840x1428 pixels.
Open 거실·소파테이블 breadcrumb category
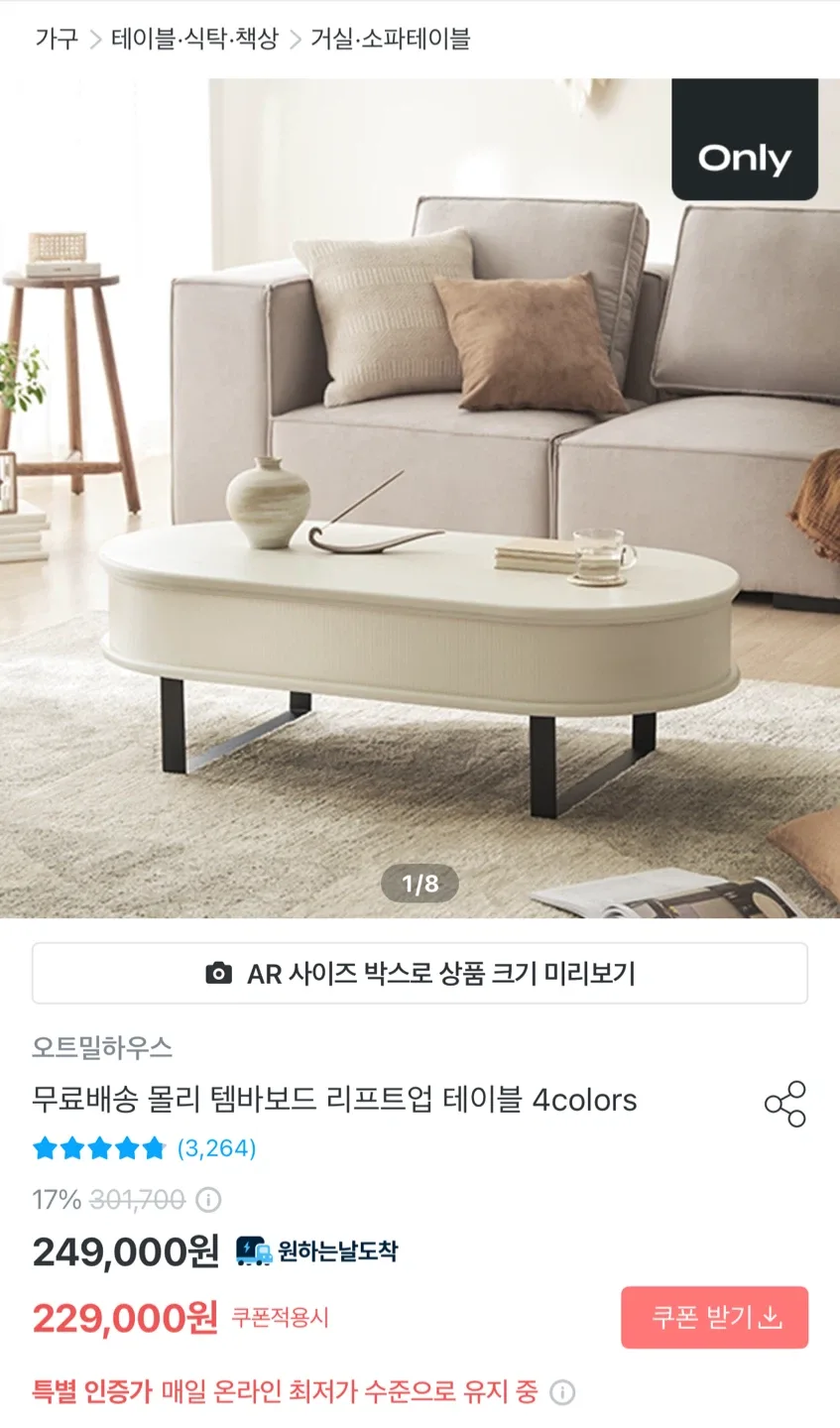pos(390,40)
